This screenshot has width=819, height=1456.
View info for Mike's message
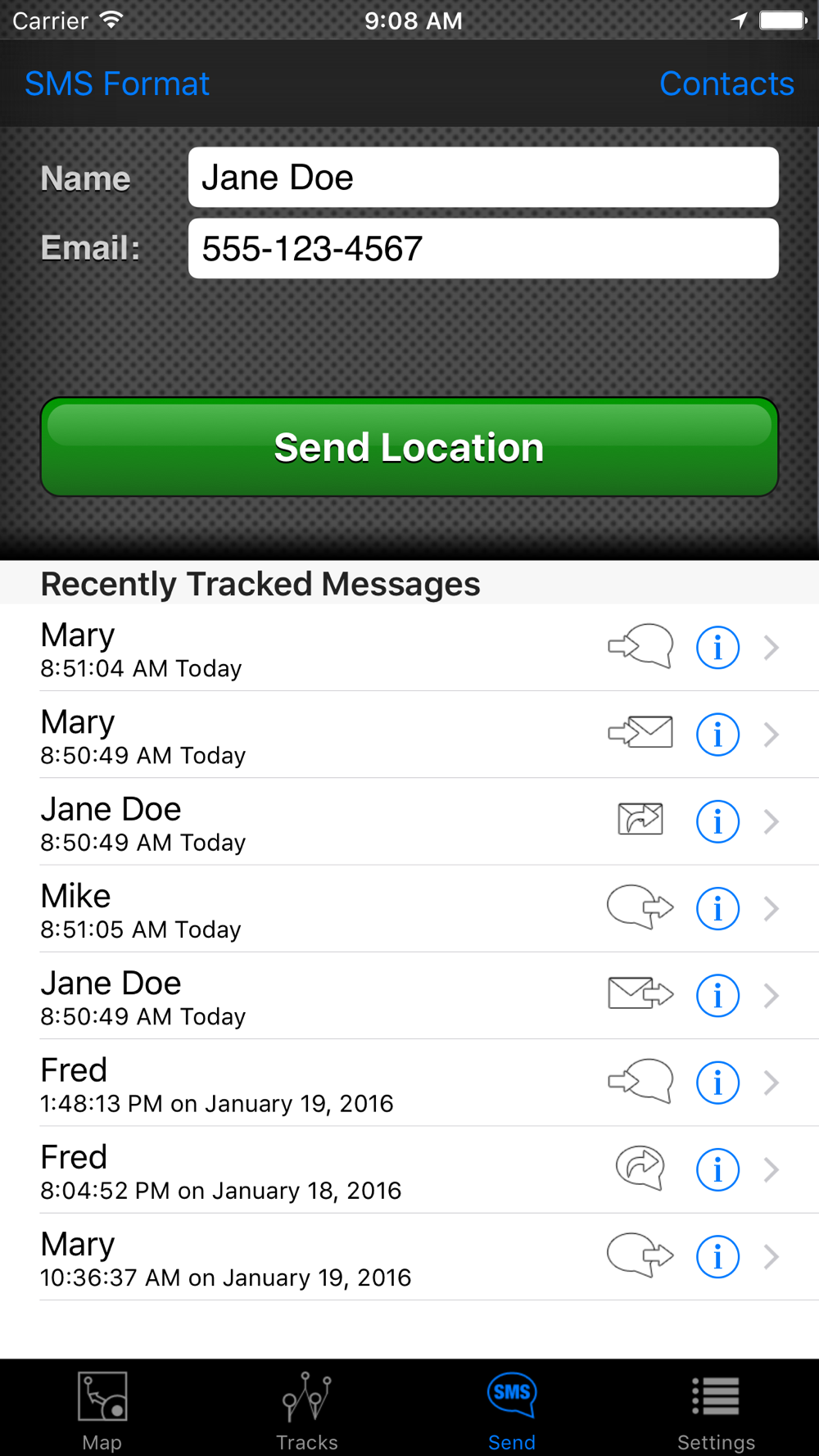tap(717, 909)
